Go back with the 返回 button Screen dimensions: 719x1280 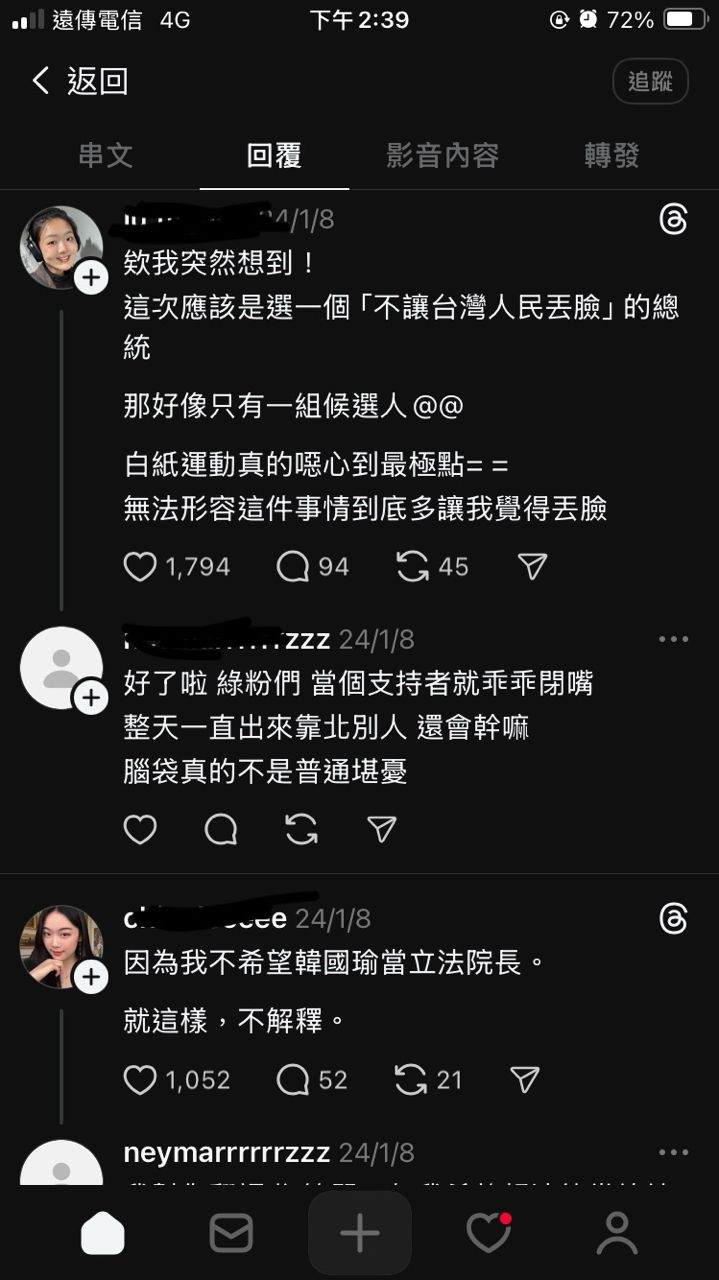[x=80, y=81]
